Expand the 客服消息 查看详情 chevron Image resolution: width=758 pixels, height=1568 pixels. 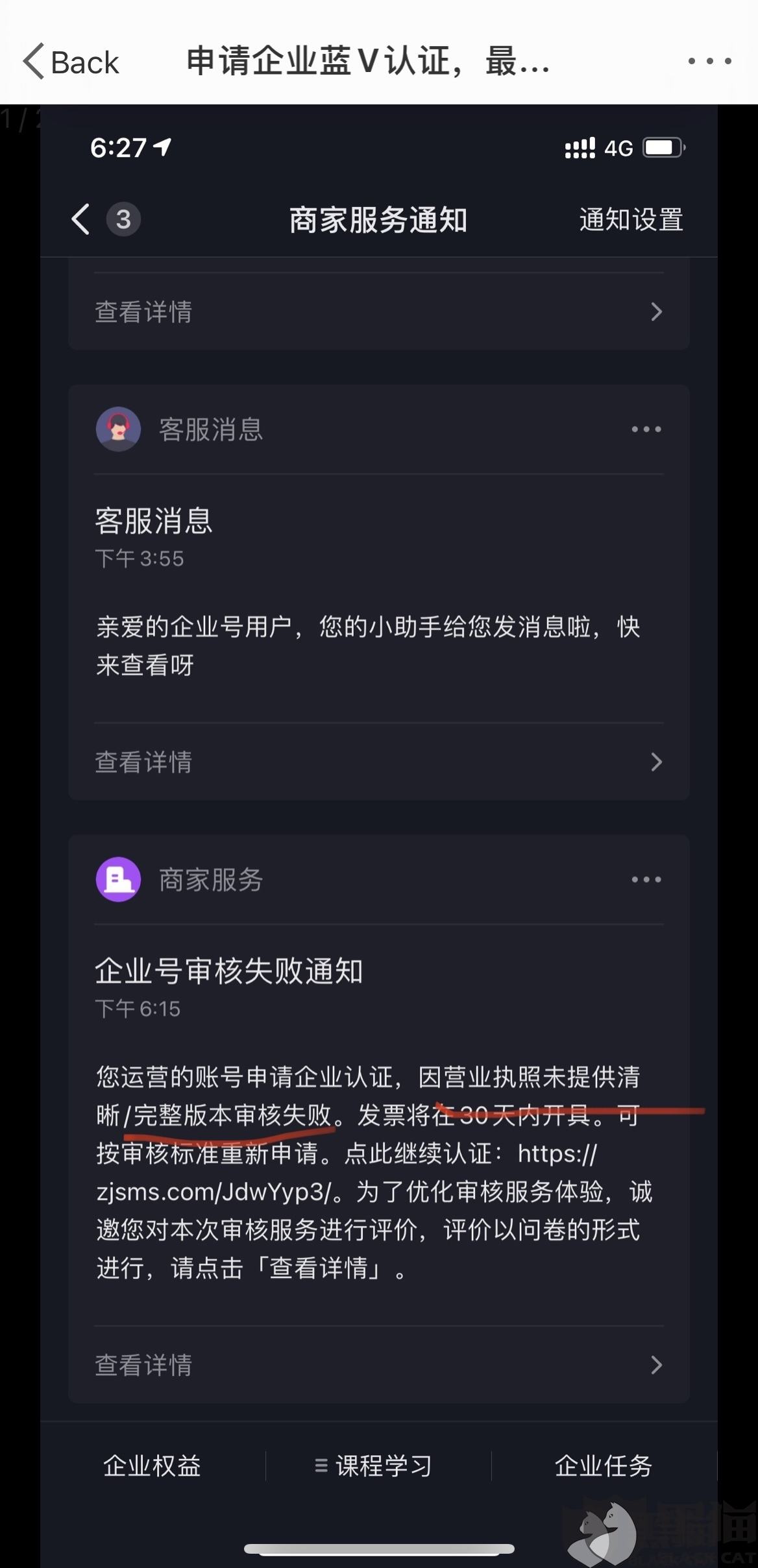pyautogui.click(x=657, y=762)
